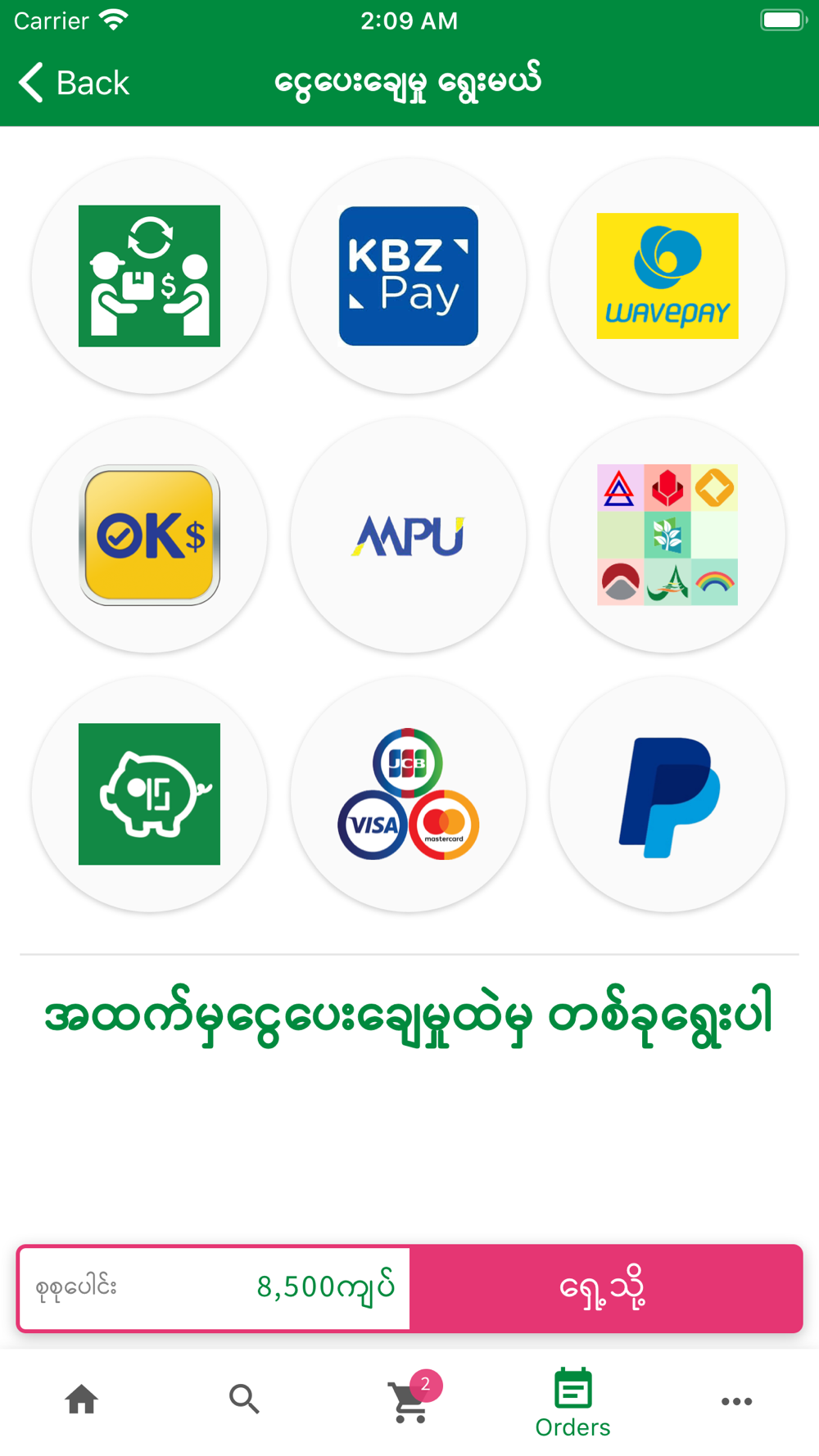Tap the pink proceed button
This screenshot has height=1456, width=819.
(x=605, y=1288)
